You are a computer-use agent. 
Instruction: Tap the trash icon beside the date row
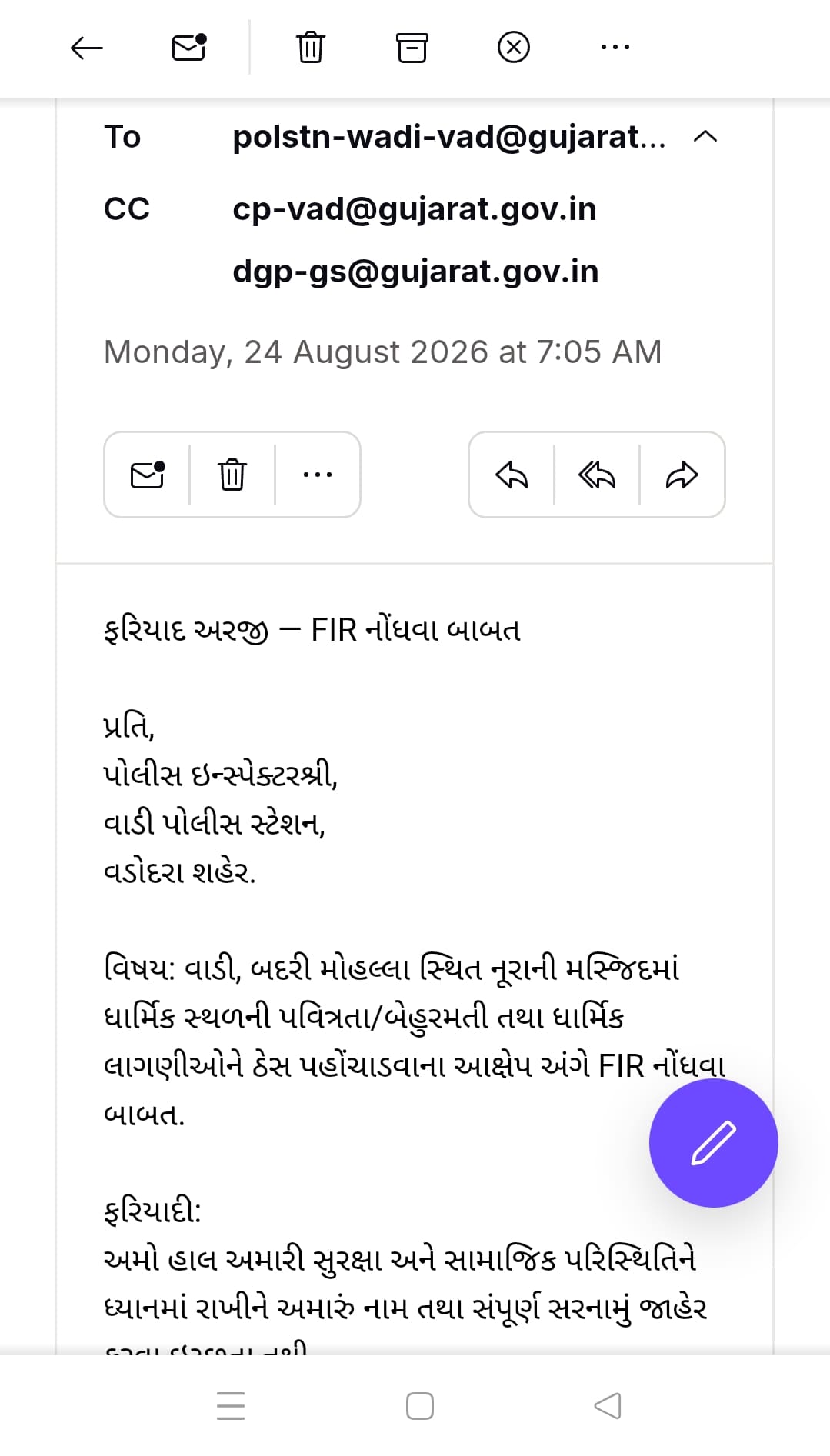[232, 475]
